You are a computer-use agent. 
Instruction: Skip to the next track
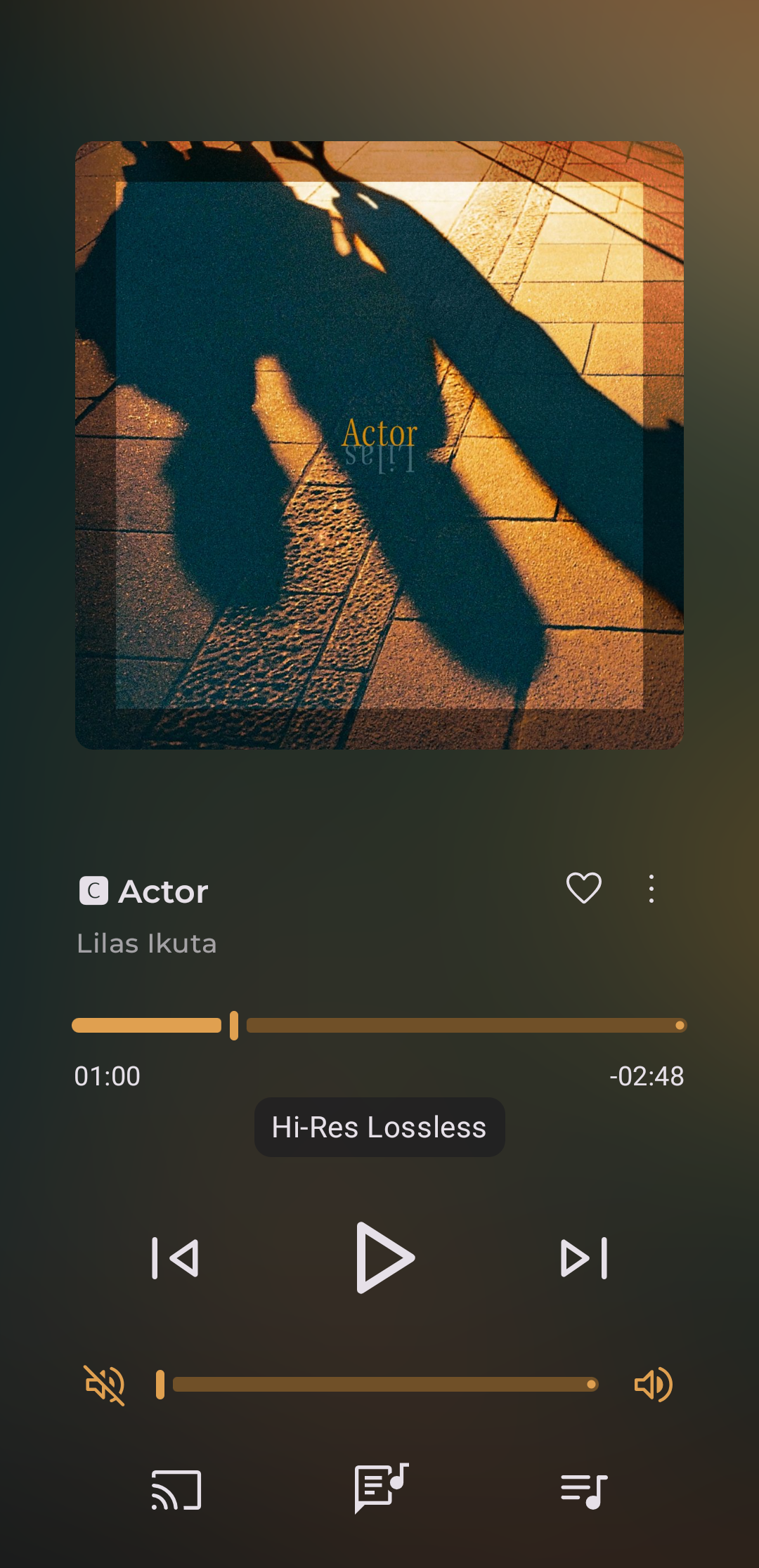coord(583,1257)
